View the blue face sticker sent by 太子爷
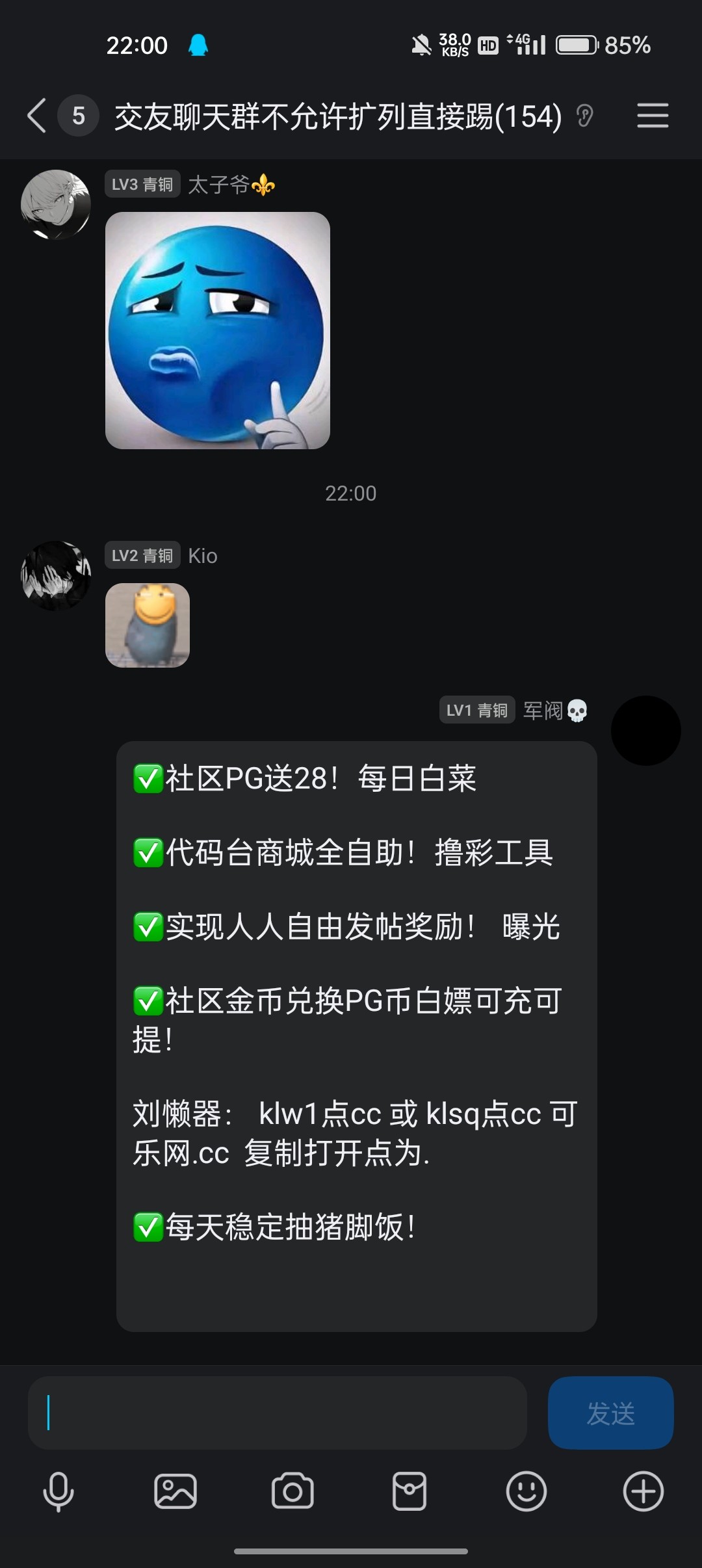702x1568 pixels. point(216,333)
